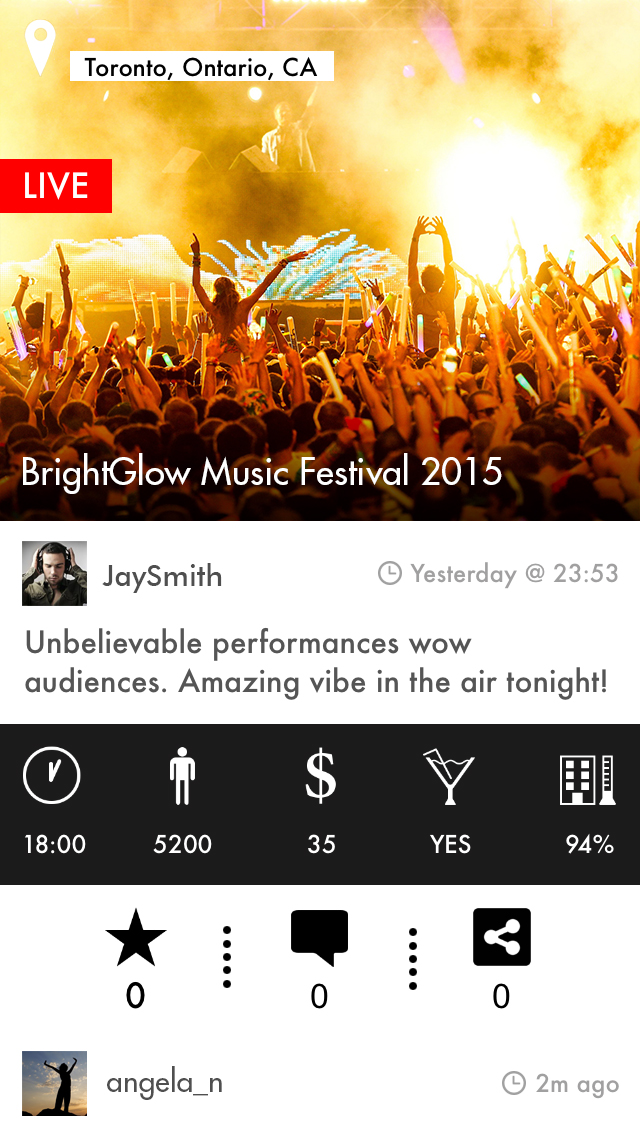The width and height of the screenshot is (640, 1136).
Task: Open comments via the speech bubble icon
Action: click(x=320, y=937)
